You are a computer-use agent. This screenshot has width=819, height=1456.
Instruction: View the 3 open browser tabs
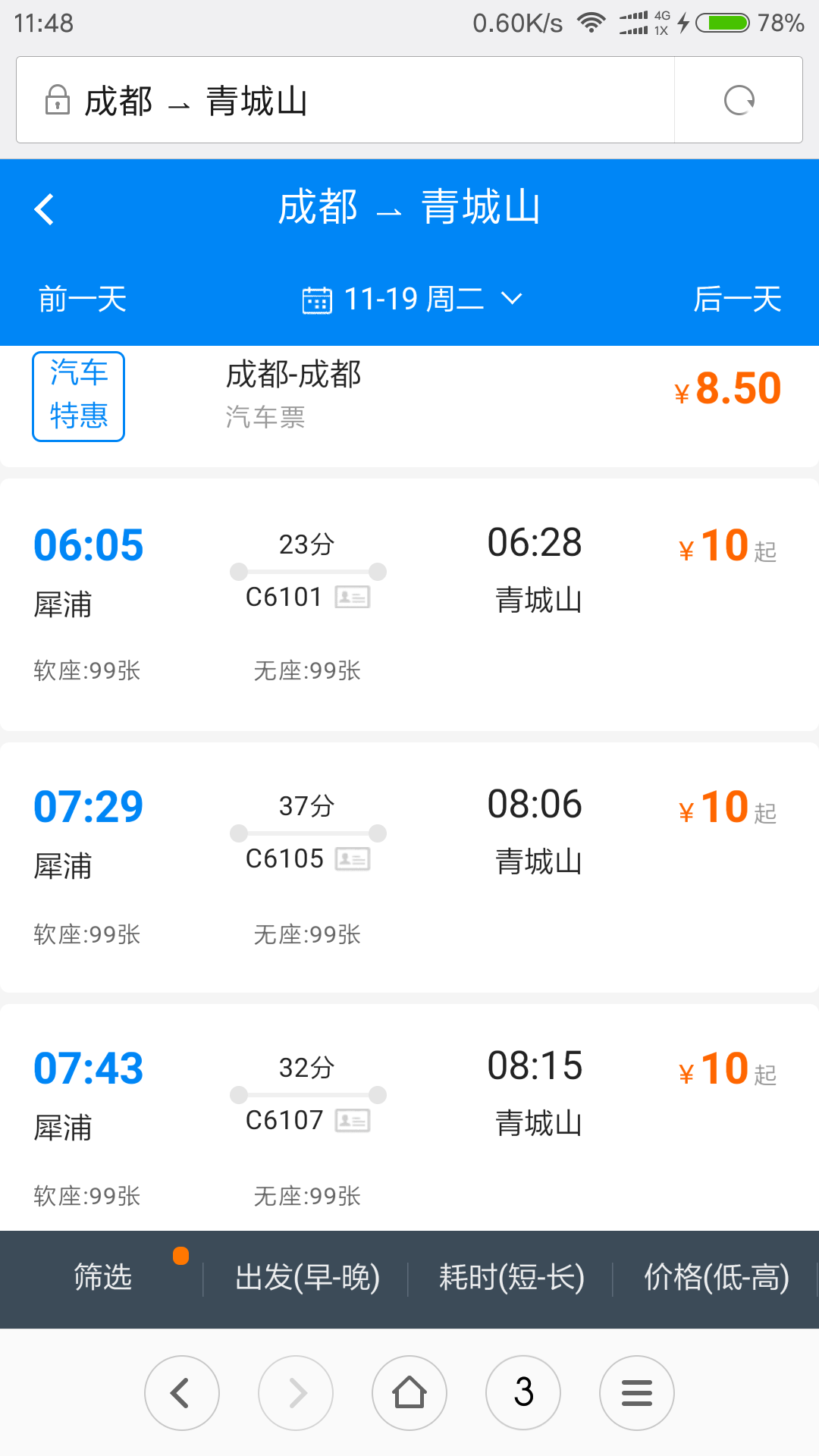(x=523, y=1393)
